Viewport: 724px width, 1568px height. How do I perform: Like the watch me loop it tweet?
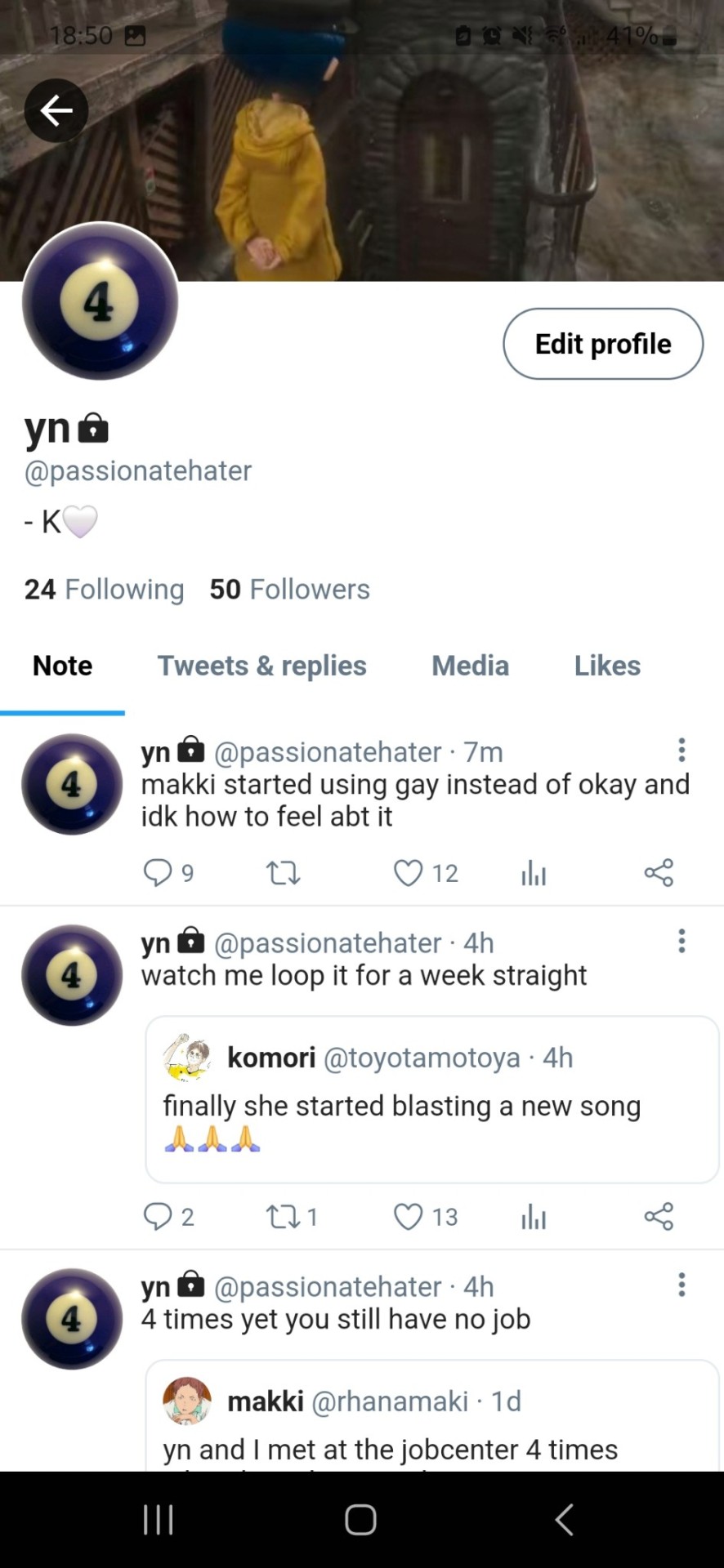409,1217
